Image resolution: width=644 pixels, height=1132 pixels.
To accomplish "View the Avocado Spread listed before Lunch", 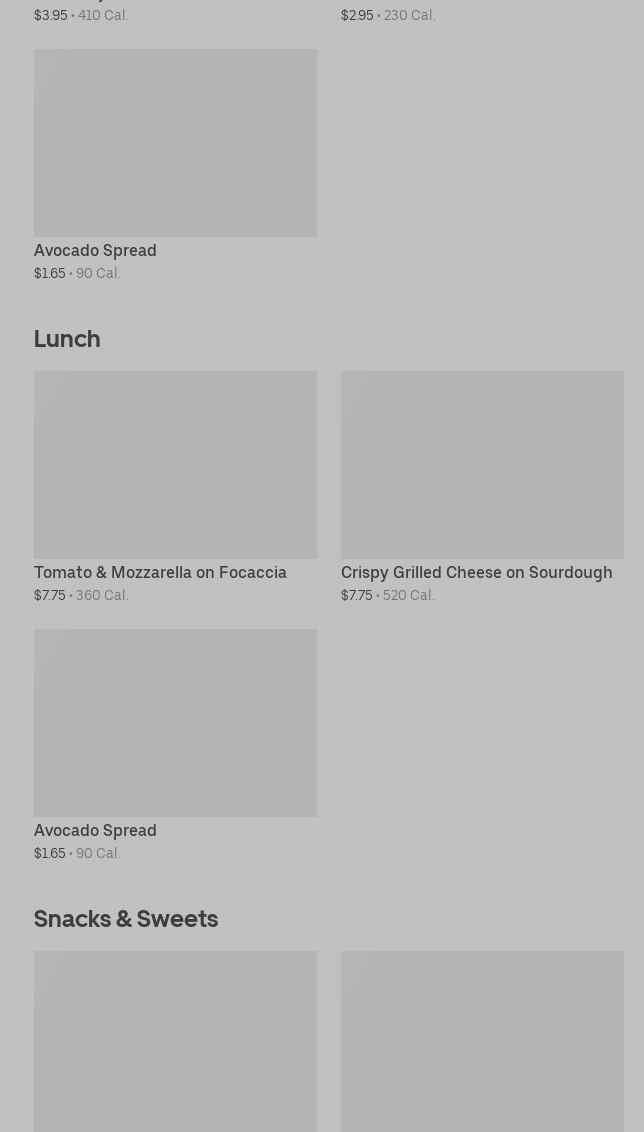I will pos(175,164).
